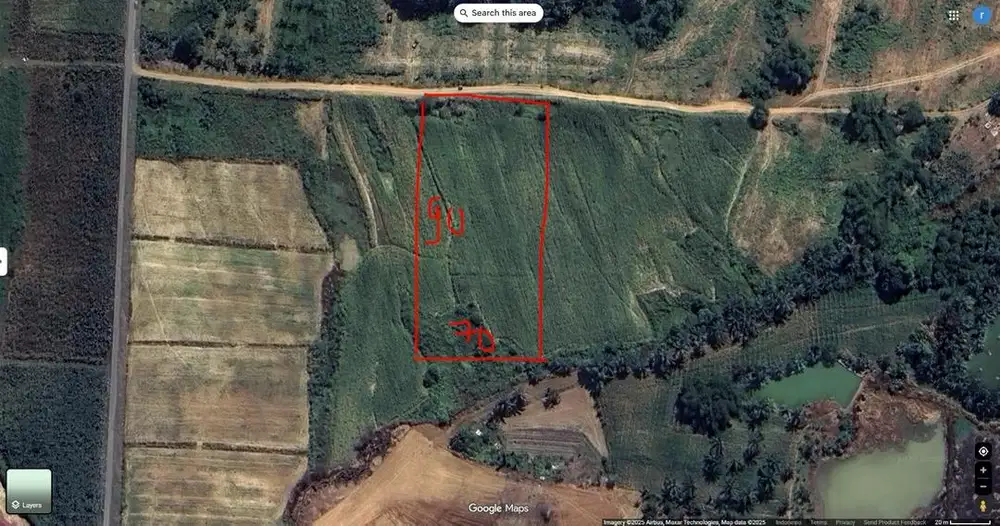Viewport: 1000px width, 526px height.
Task: Open Send Product Feedback
Action: tap(895, 522)
